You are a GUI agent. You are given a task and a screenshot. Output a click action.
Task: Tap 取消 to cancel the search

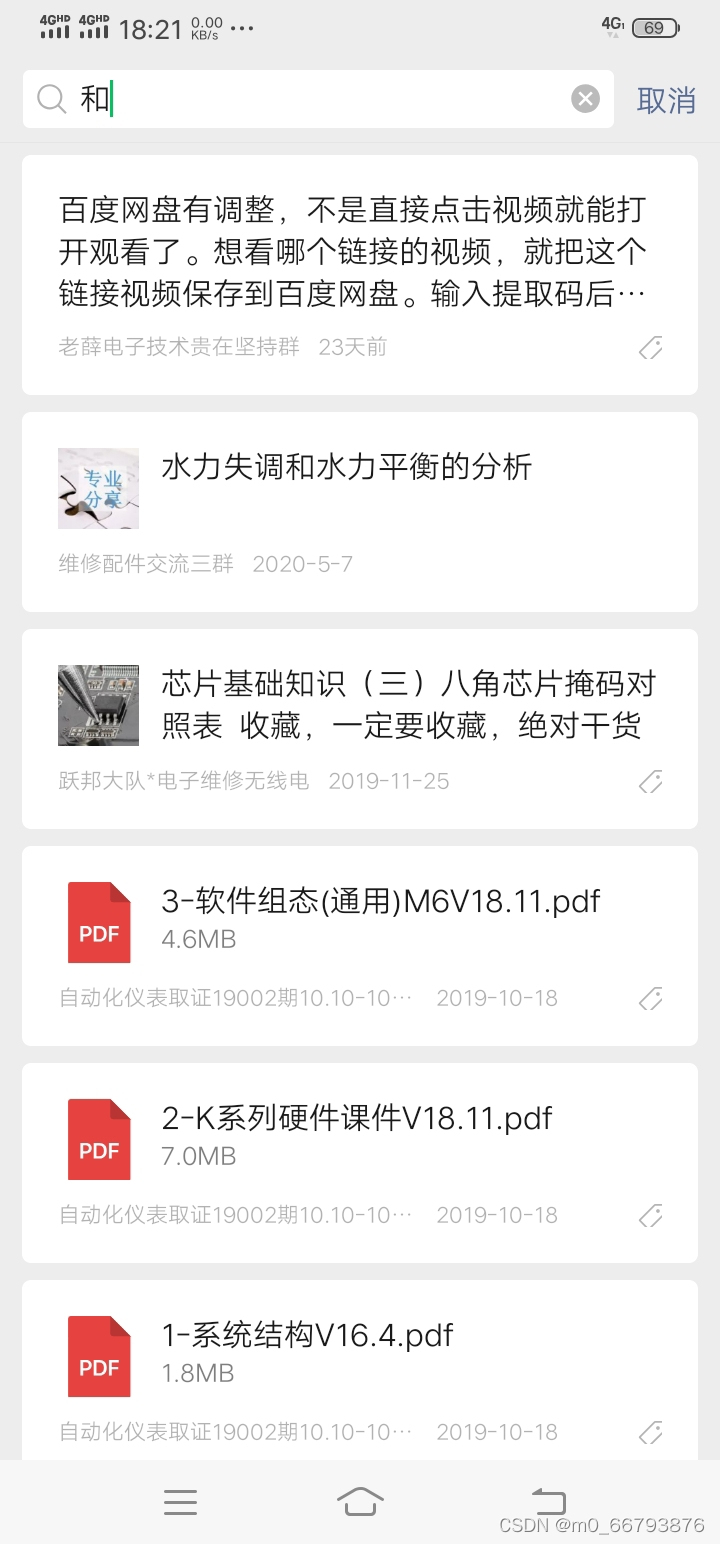pyautogui.click(x=666, y=100)
